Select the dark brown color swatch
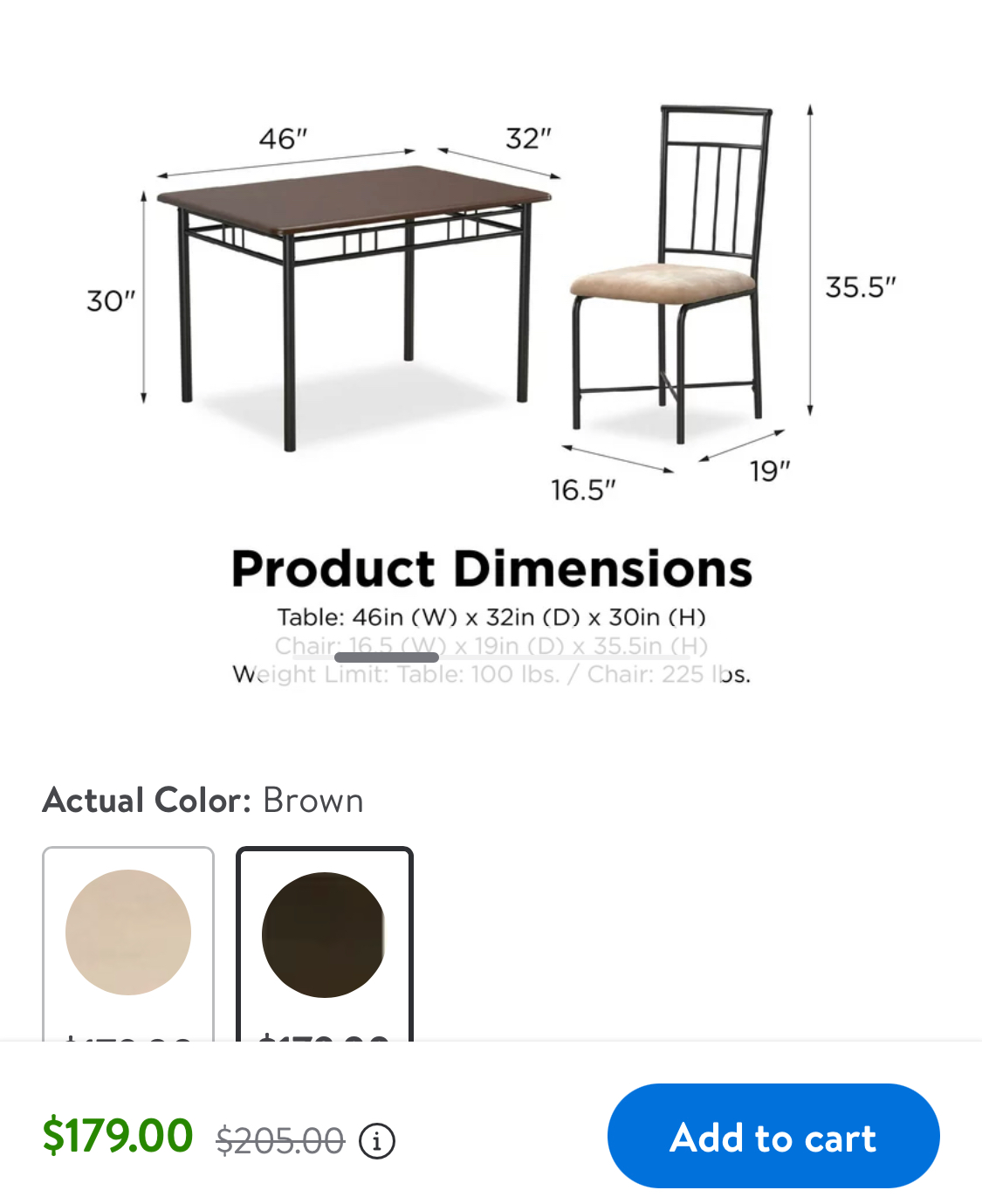The image size is (982, 1204). pos(324,935)
